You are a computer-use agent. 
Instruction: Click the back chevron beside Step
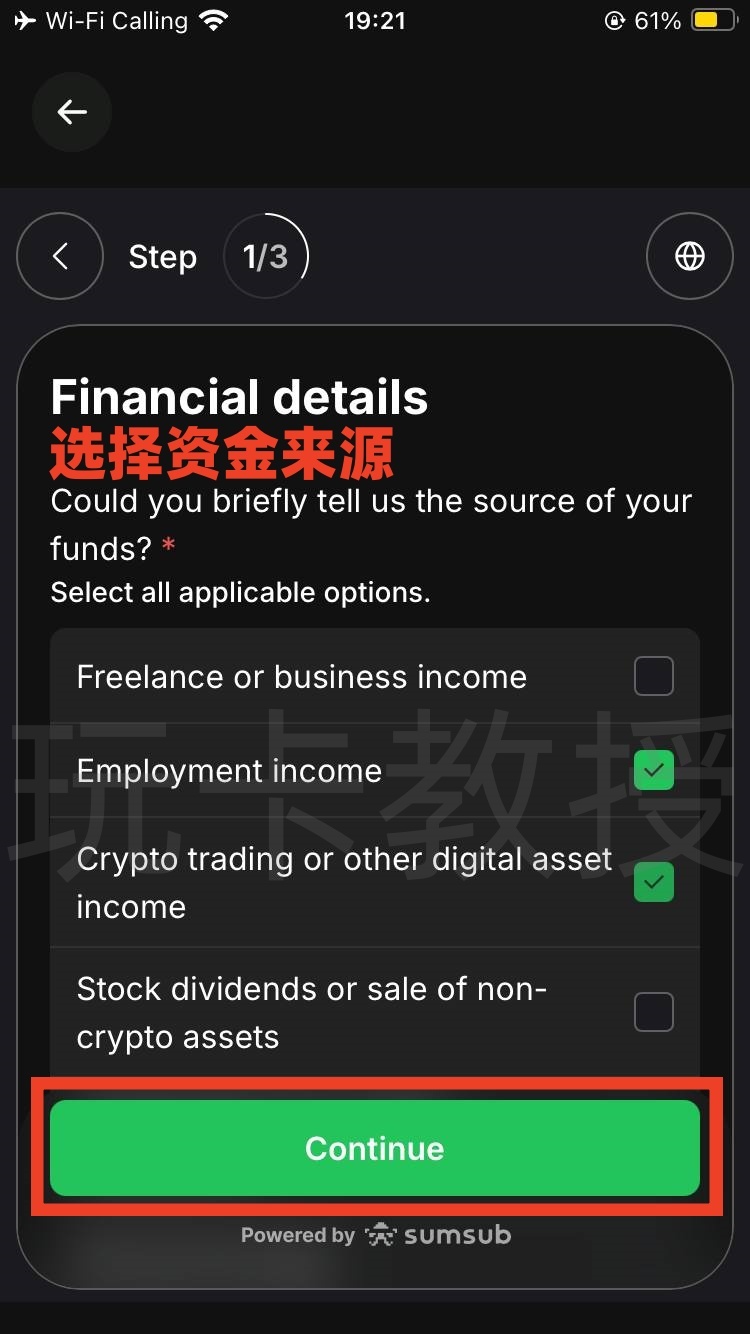60,256
